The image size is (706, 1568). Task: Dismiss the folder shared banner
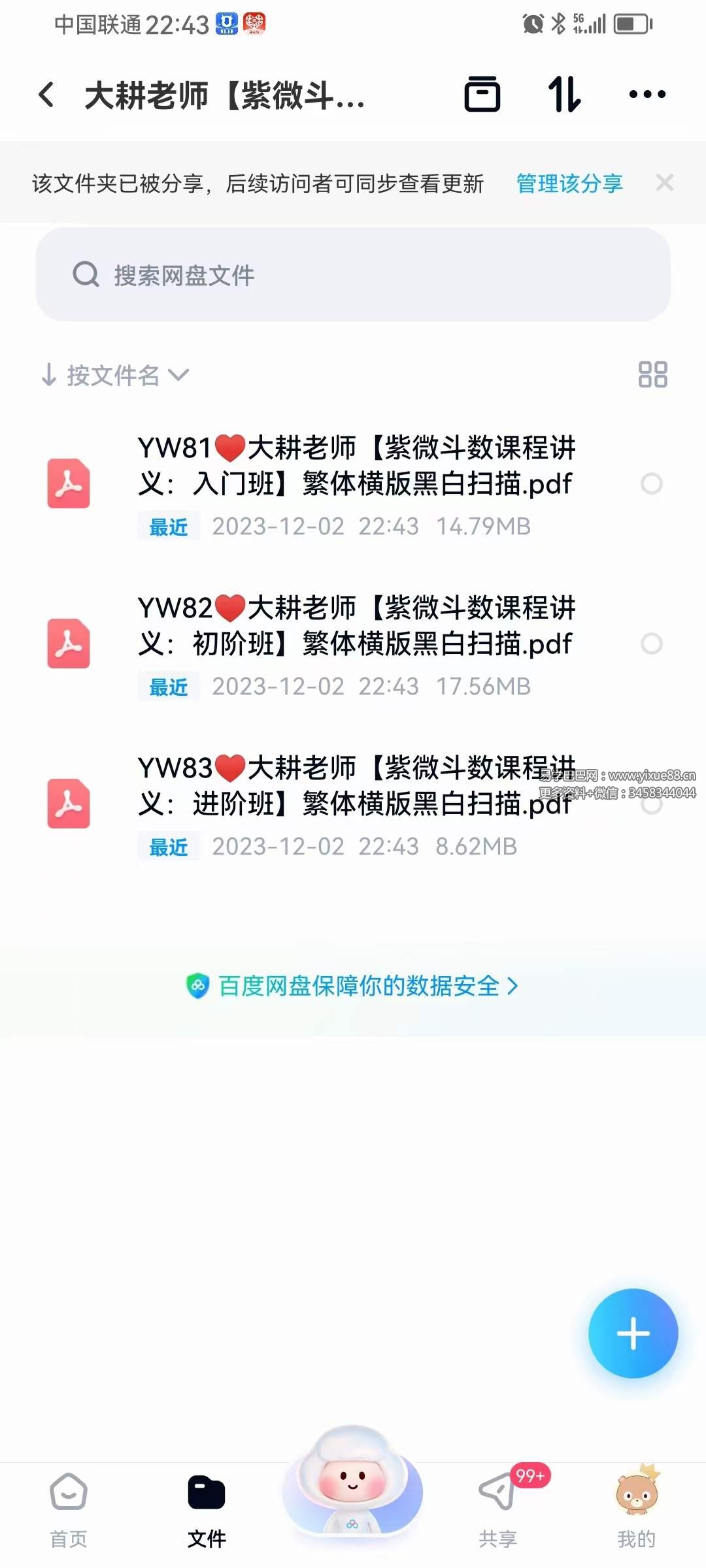[665, 183]
